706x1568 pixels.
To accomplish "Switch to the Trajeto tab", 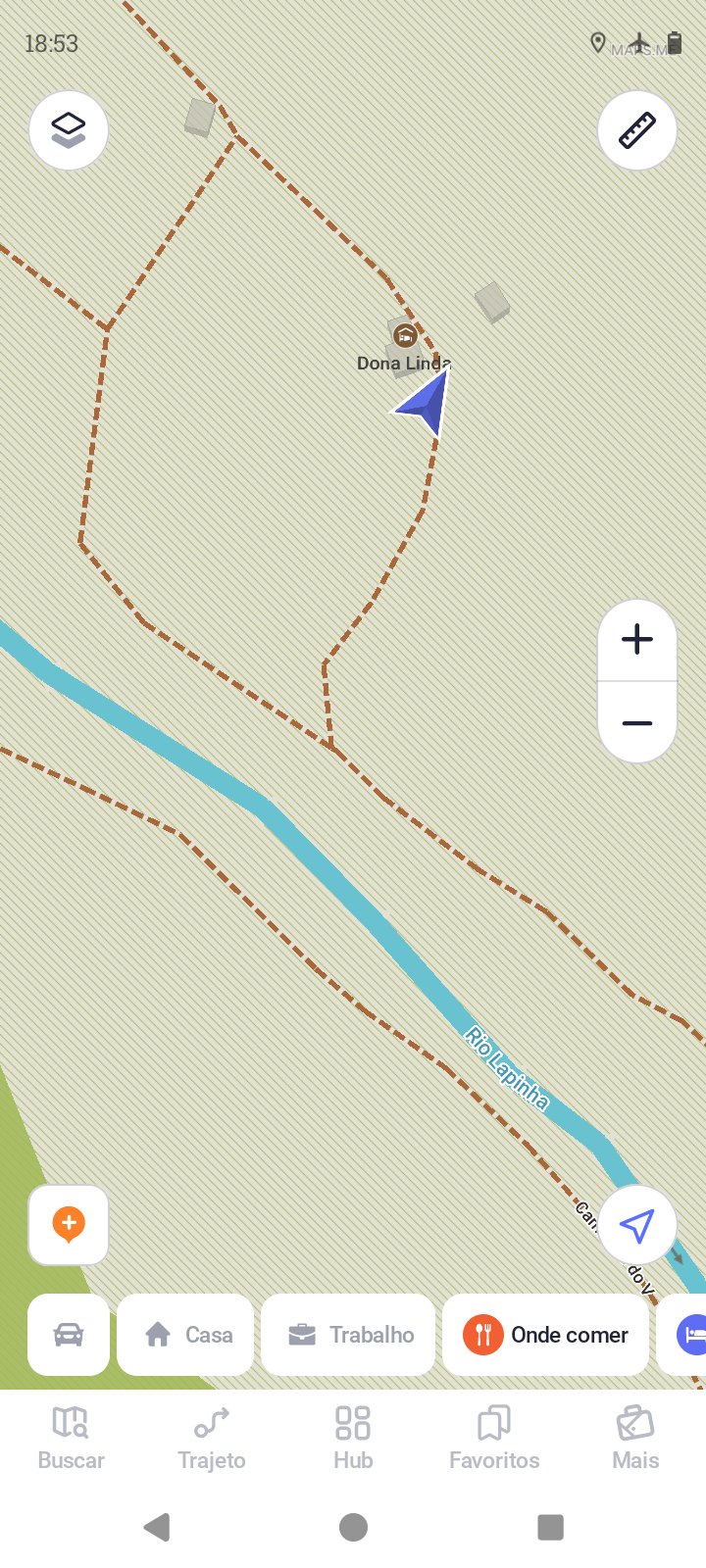I will (212, 1438).
